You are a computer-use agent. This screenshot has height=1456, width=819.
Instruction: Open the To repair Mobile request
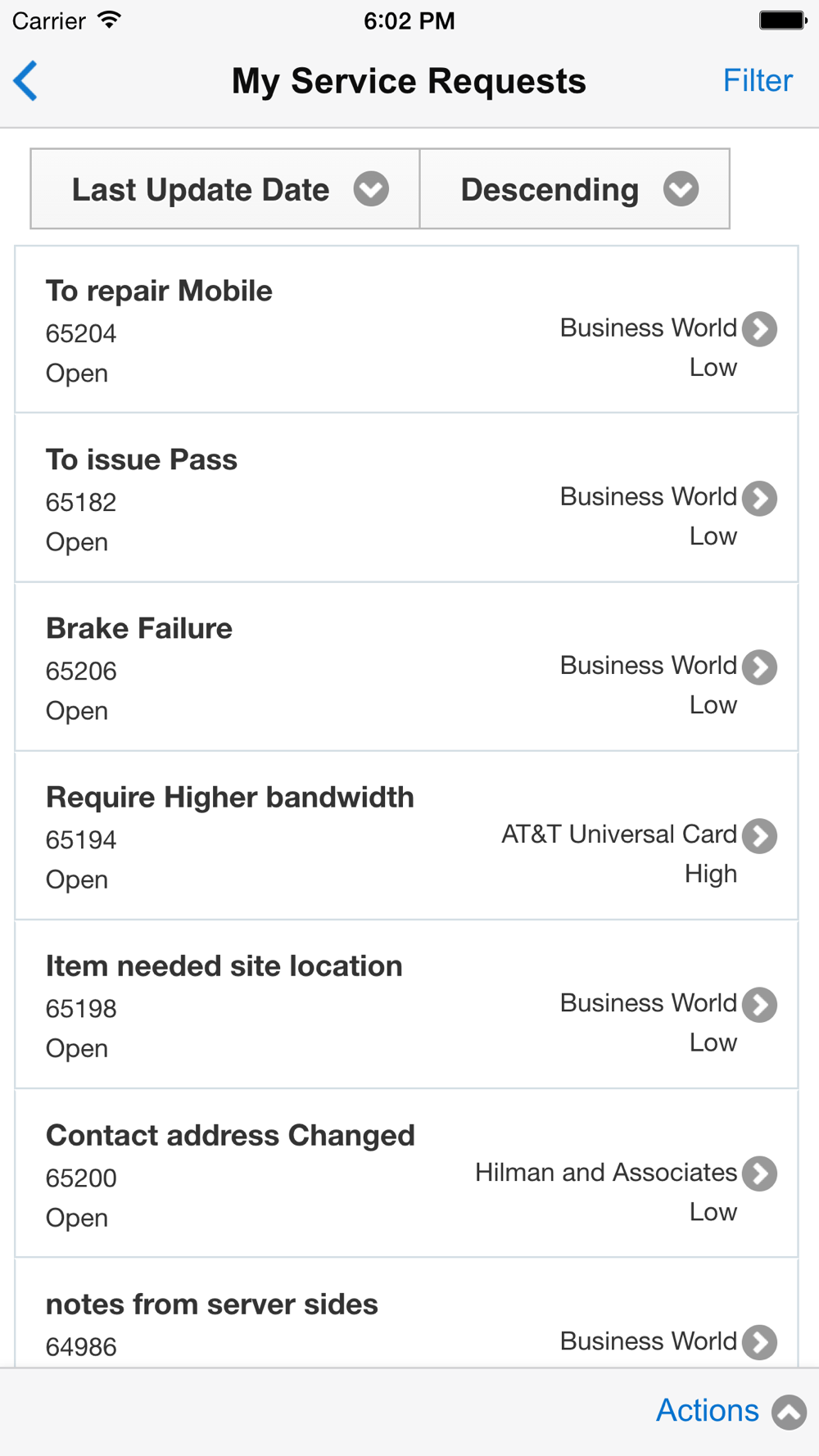406,330
